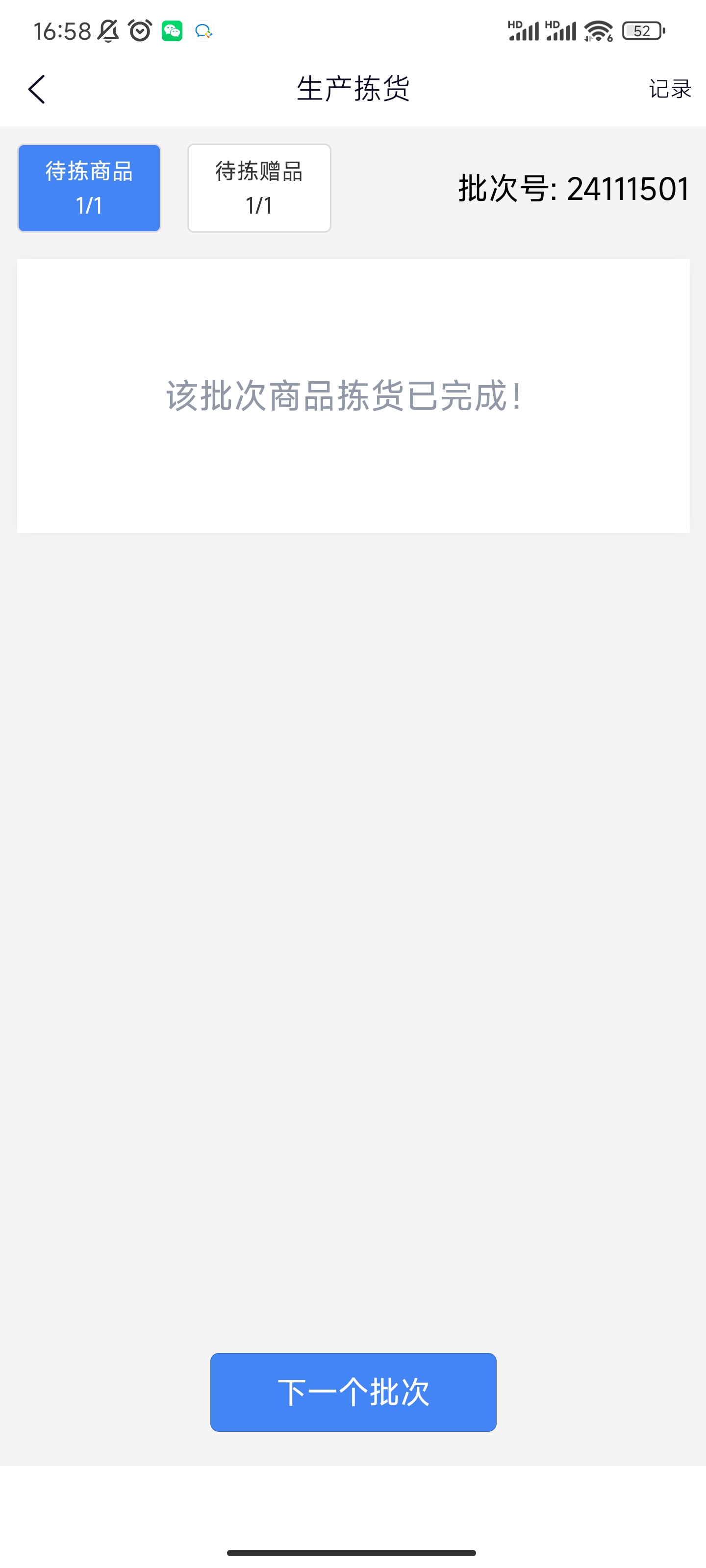Image resolution: width=706 pixels, height=1568 pixels.
Task: Go back using the top-left arrow
Action: pyautogui.click(x=37, y=90)
